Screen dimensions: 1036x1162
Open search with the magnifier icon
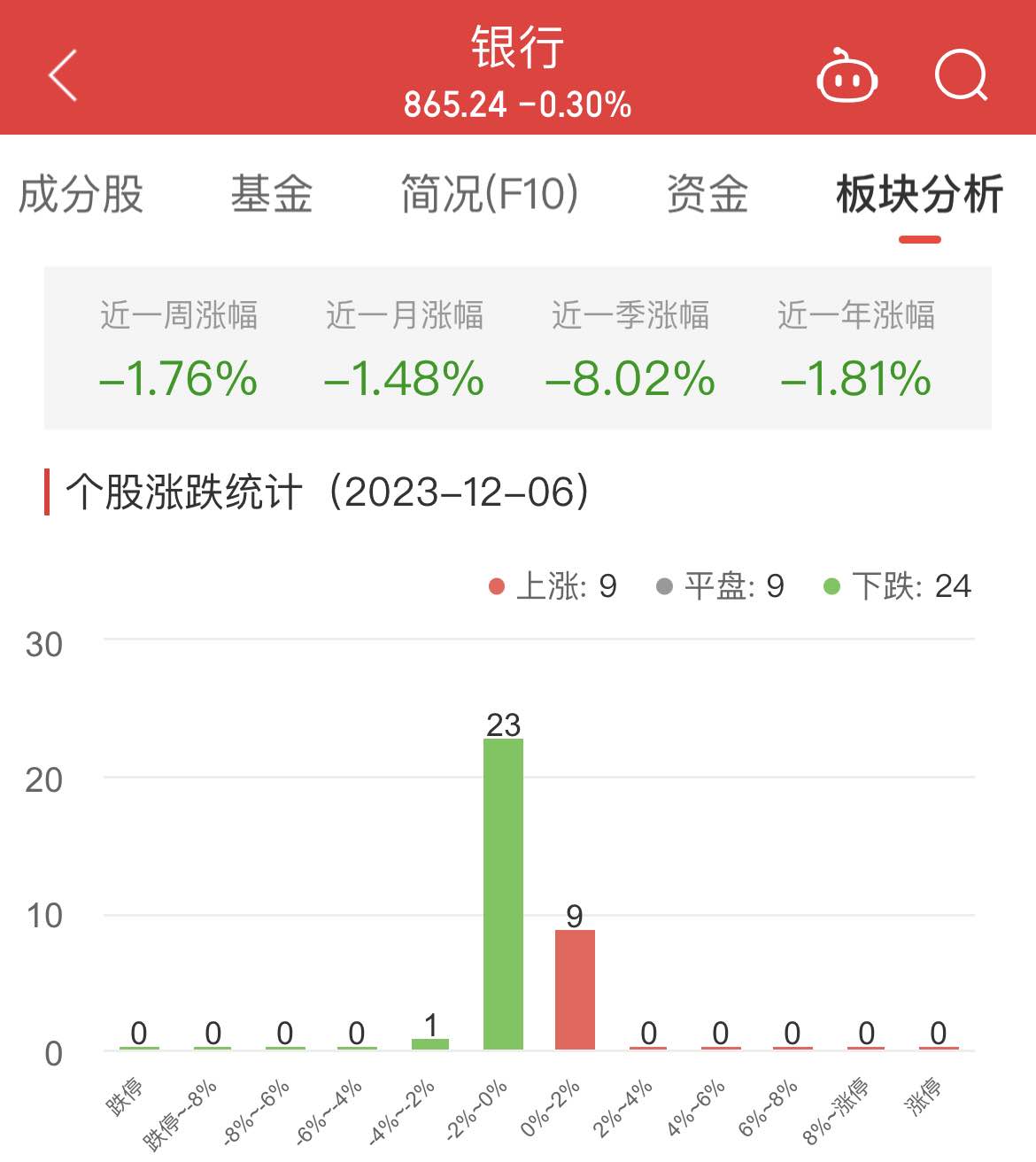tap(961, 76)
